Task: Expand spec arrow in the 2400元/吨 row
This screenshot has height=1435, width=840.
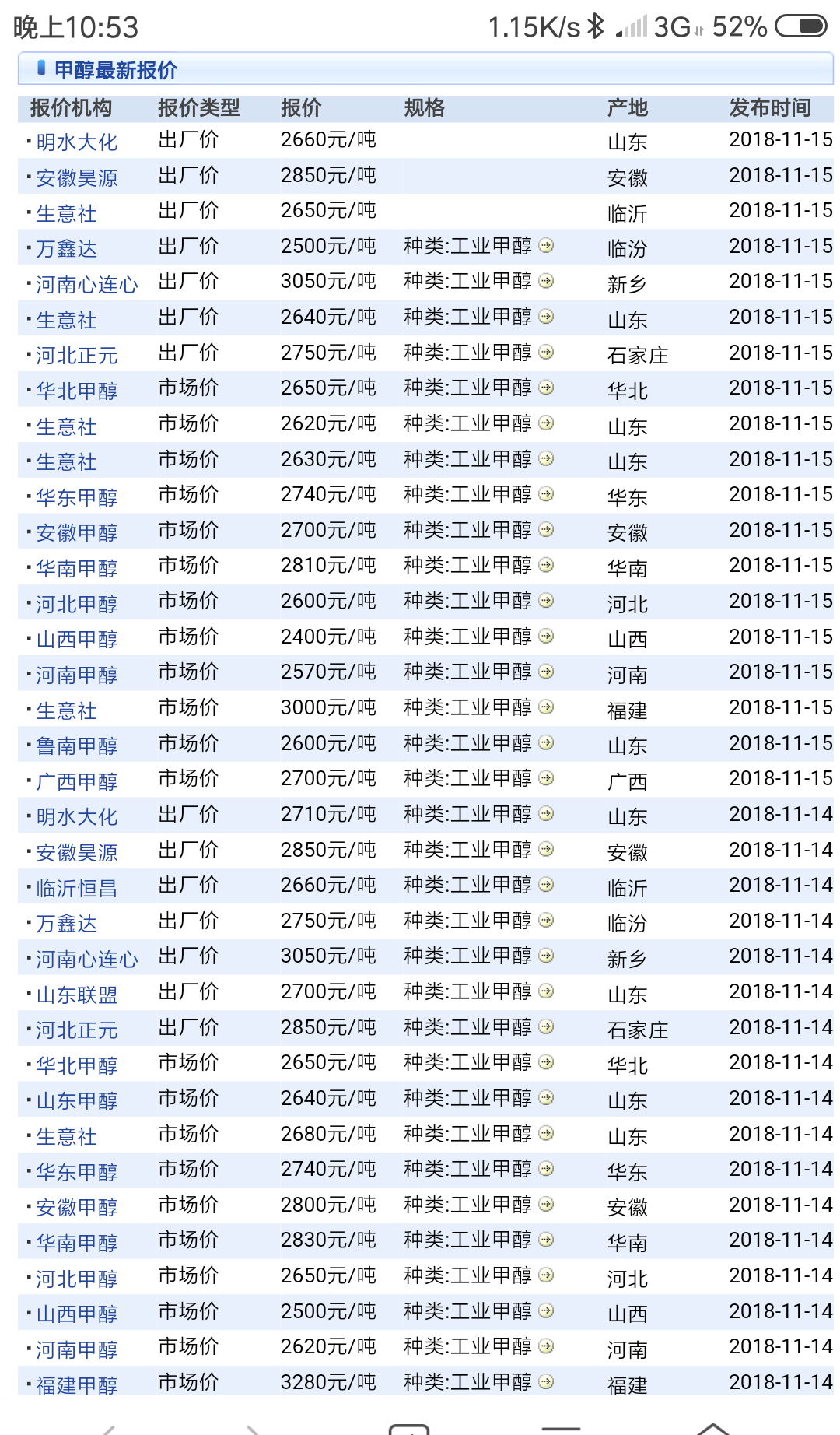Action: 546,637
